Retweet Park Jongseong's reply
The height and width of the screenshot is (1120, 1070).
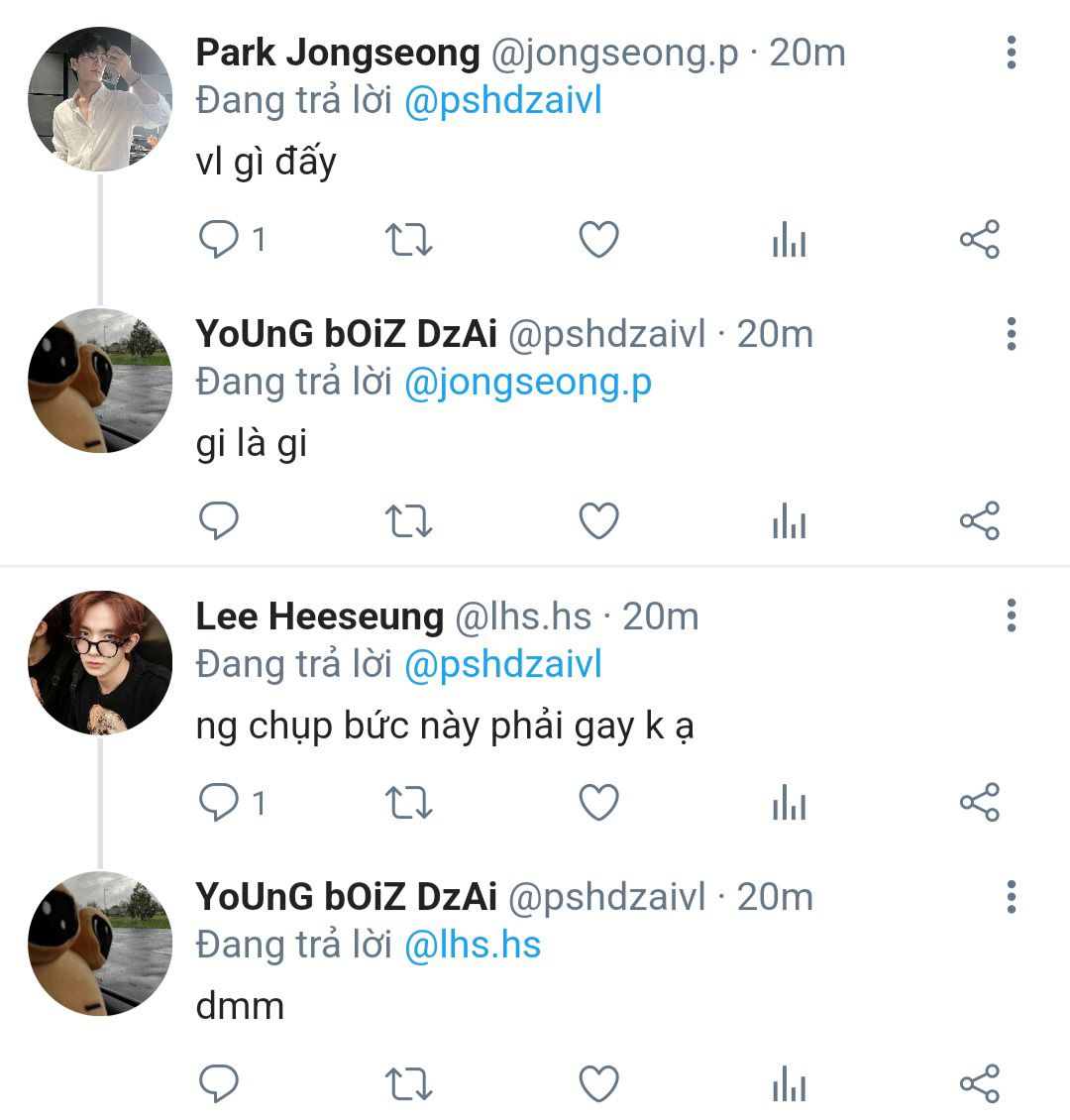408,240
